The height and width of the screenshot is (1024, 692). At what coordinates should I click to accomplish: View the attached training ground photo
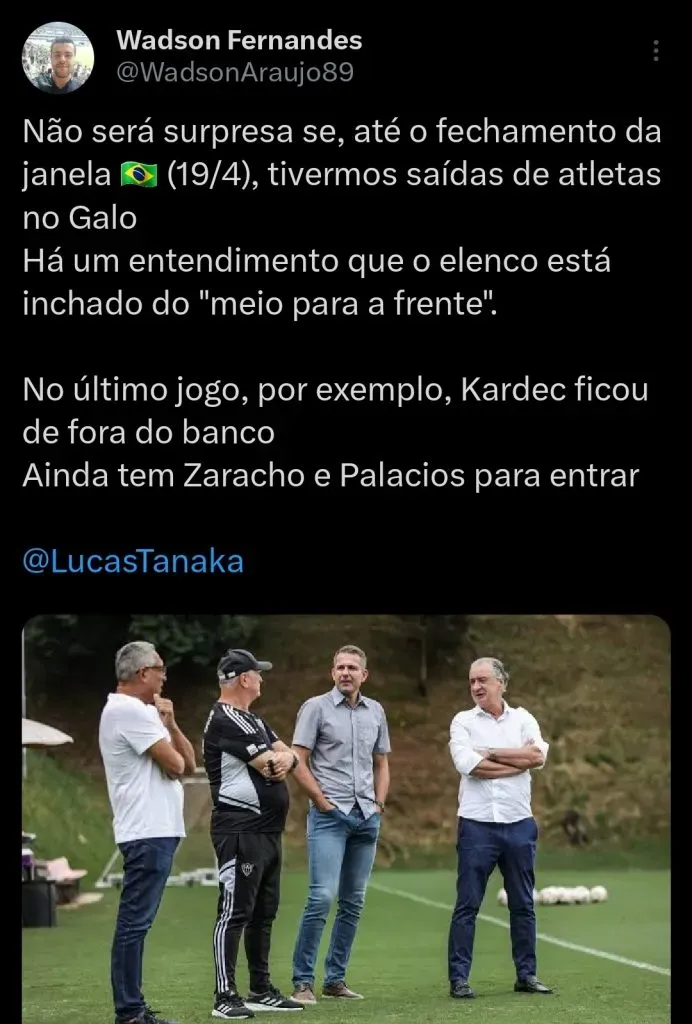pyautogui.click(x=346, y=818)
